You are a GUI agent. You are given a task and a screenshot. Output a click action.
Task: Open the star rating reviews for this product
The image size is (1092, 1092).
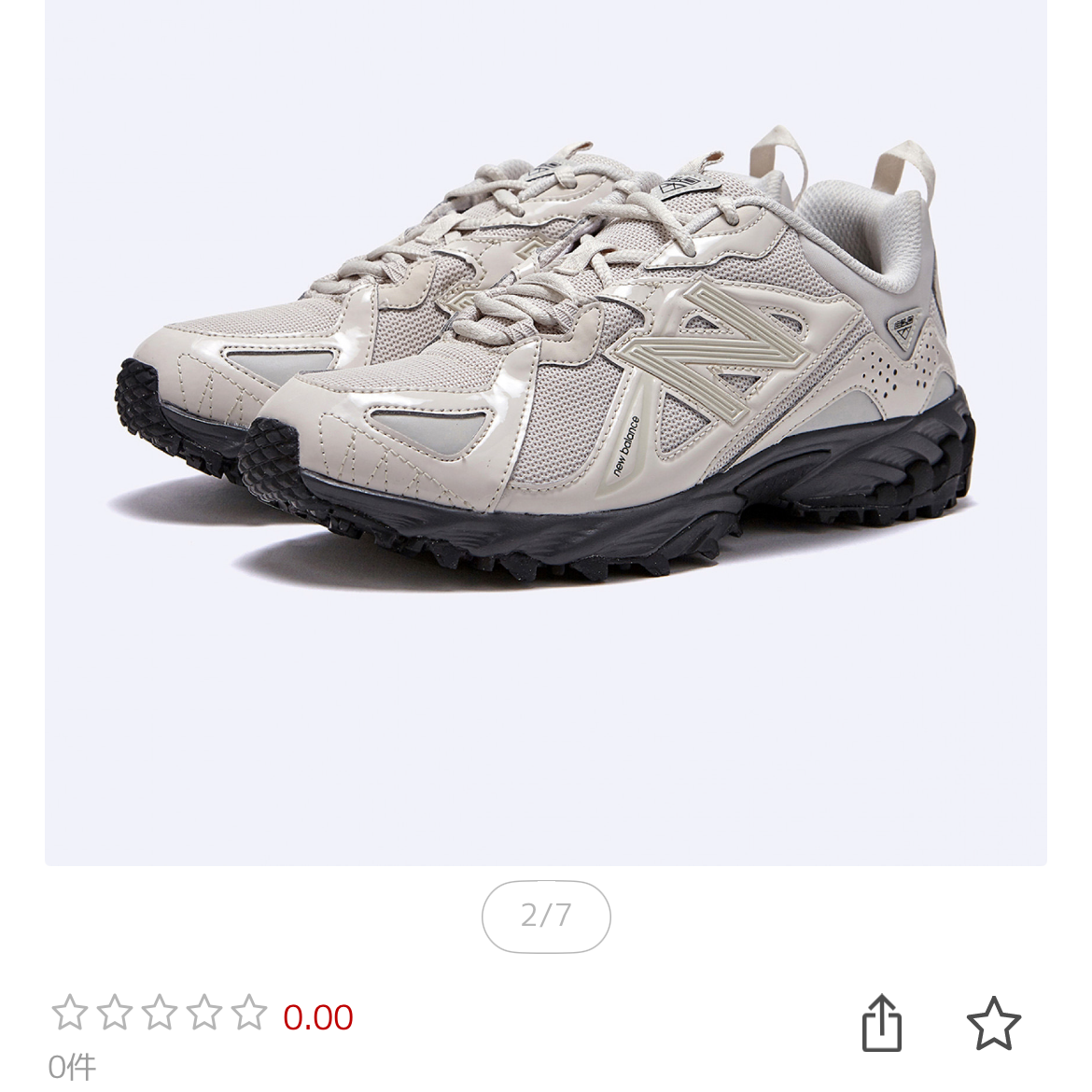point(159,1015)
